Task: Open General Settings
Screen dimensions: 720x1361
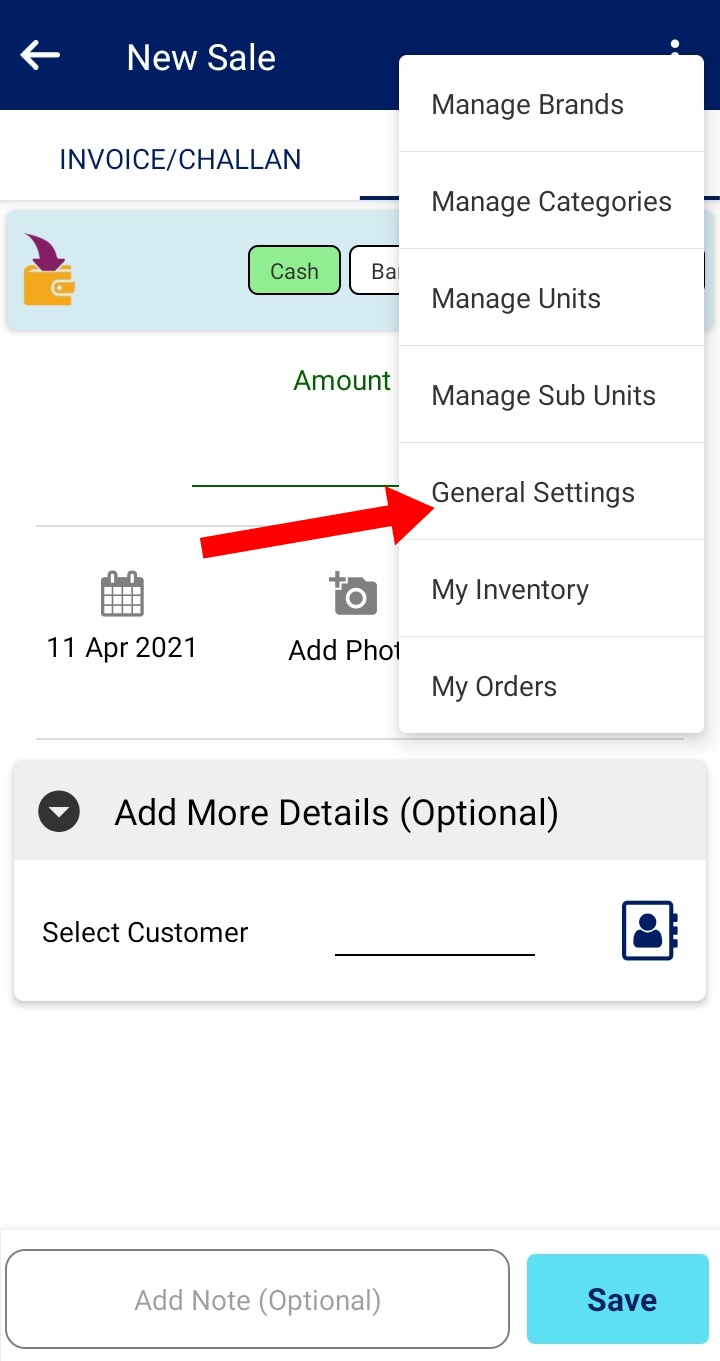Action: click(x=551, y=492)
